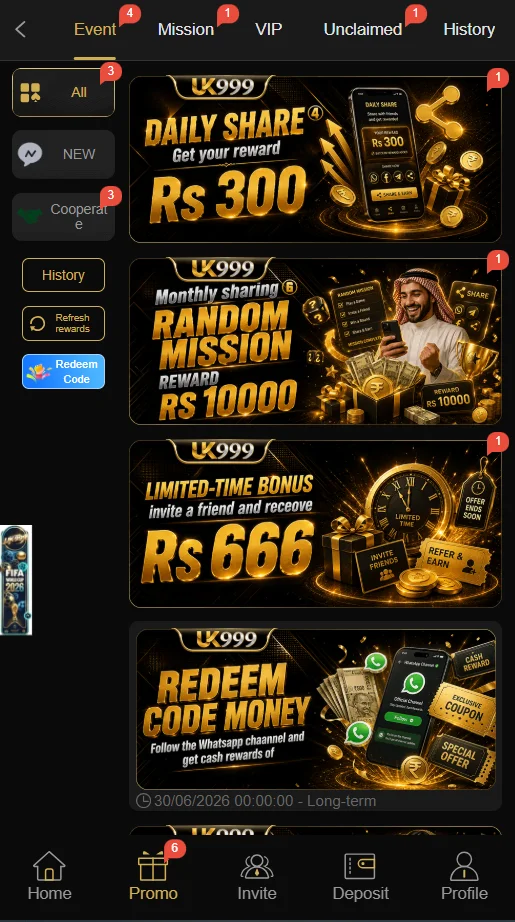Select the NEW category filter

pos(63,154)
